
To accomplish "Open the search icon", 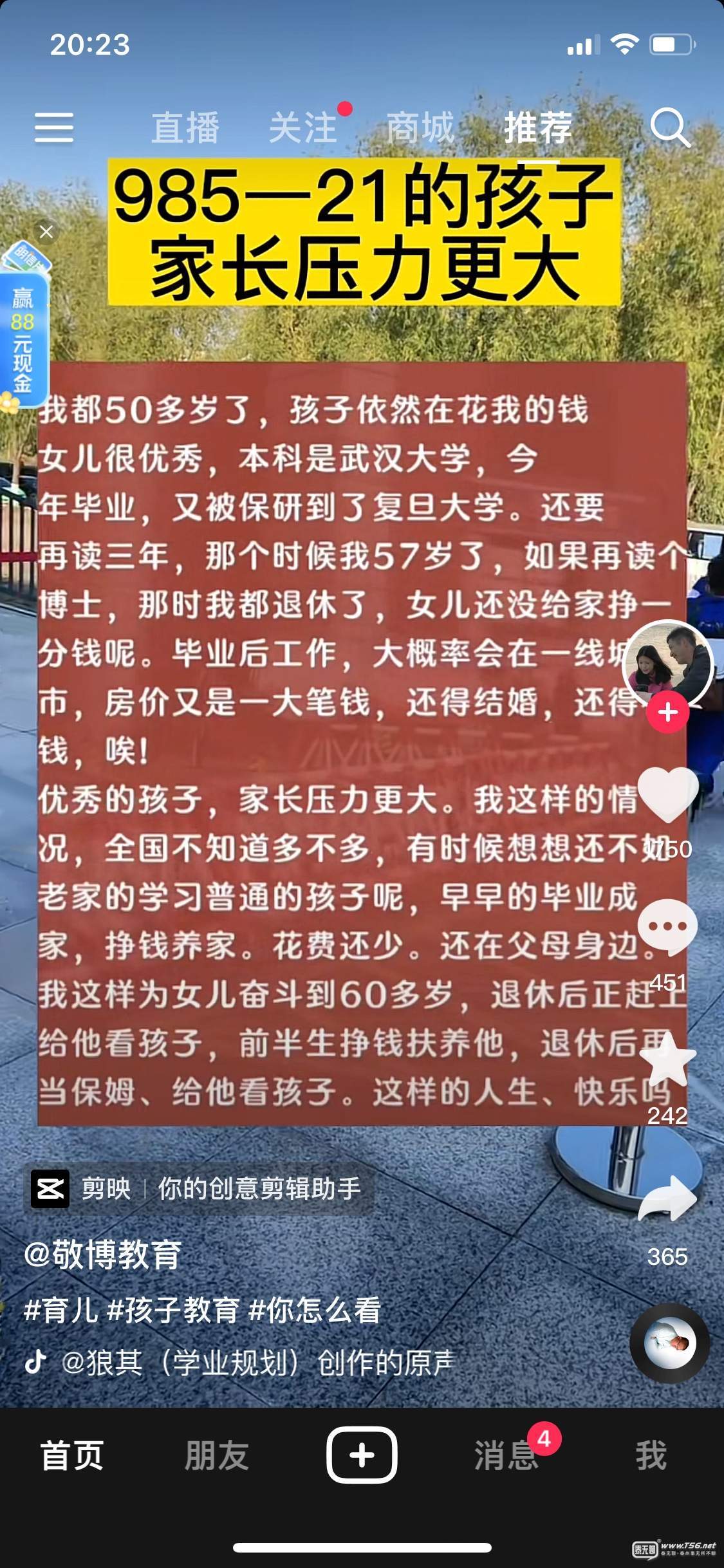I will [670, 127].
